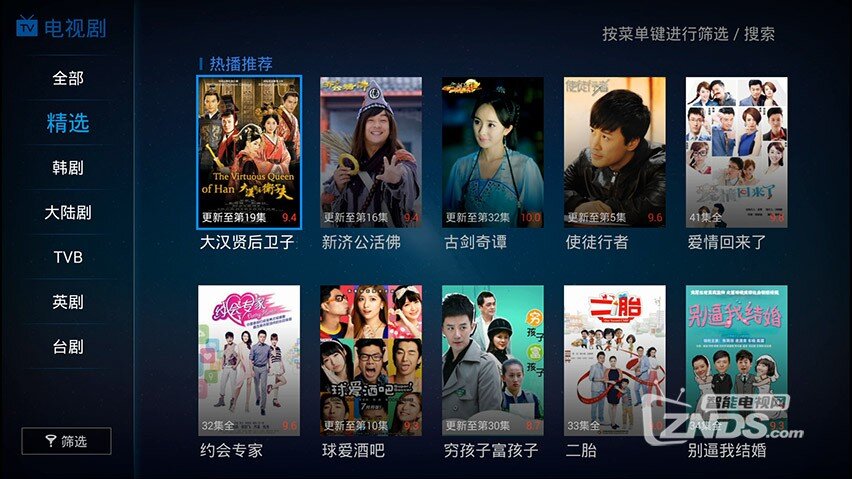This screenshot has width=852, height=479.
Task: Switch to 大陆剧 category
Action: (x=68, y=212)
